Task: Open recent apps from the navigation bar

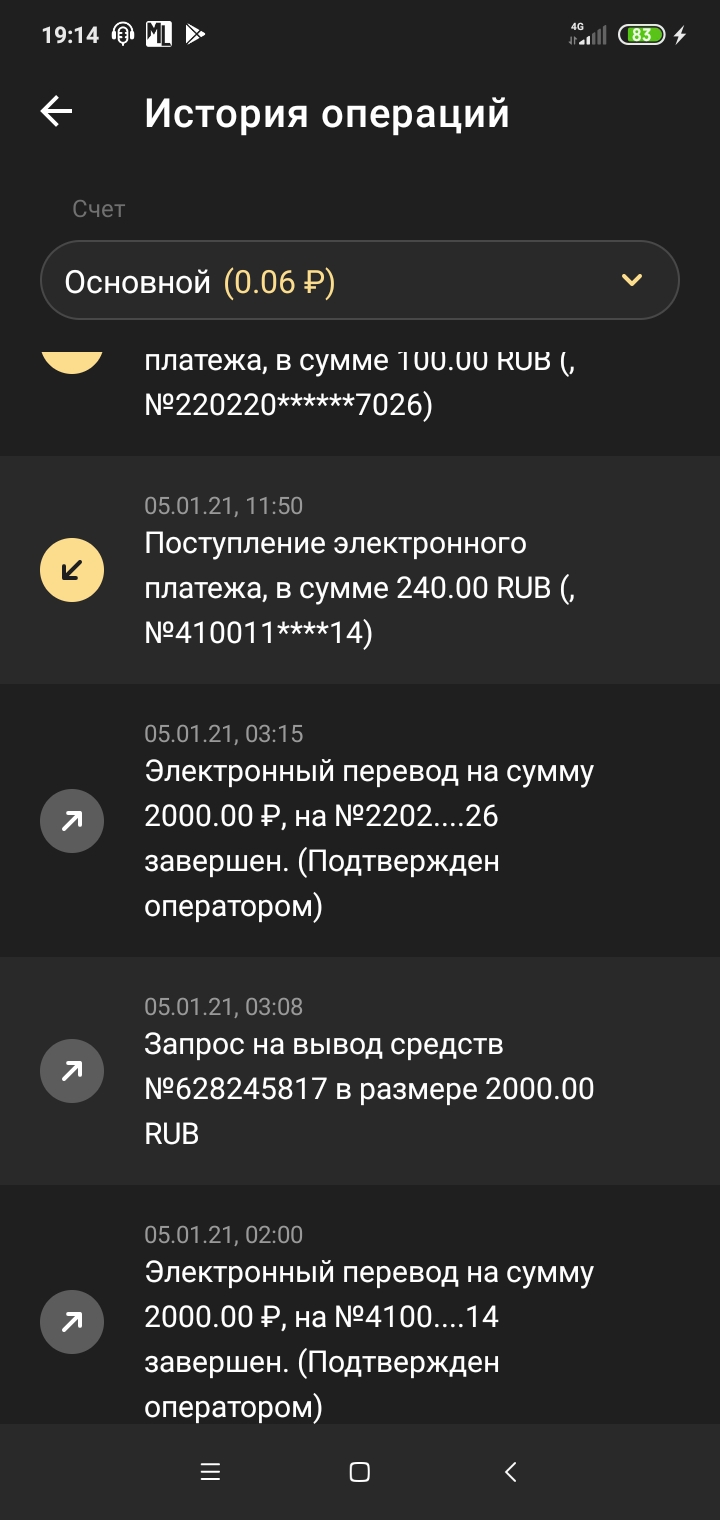Action: [x=210, y=1472]
